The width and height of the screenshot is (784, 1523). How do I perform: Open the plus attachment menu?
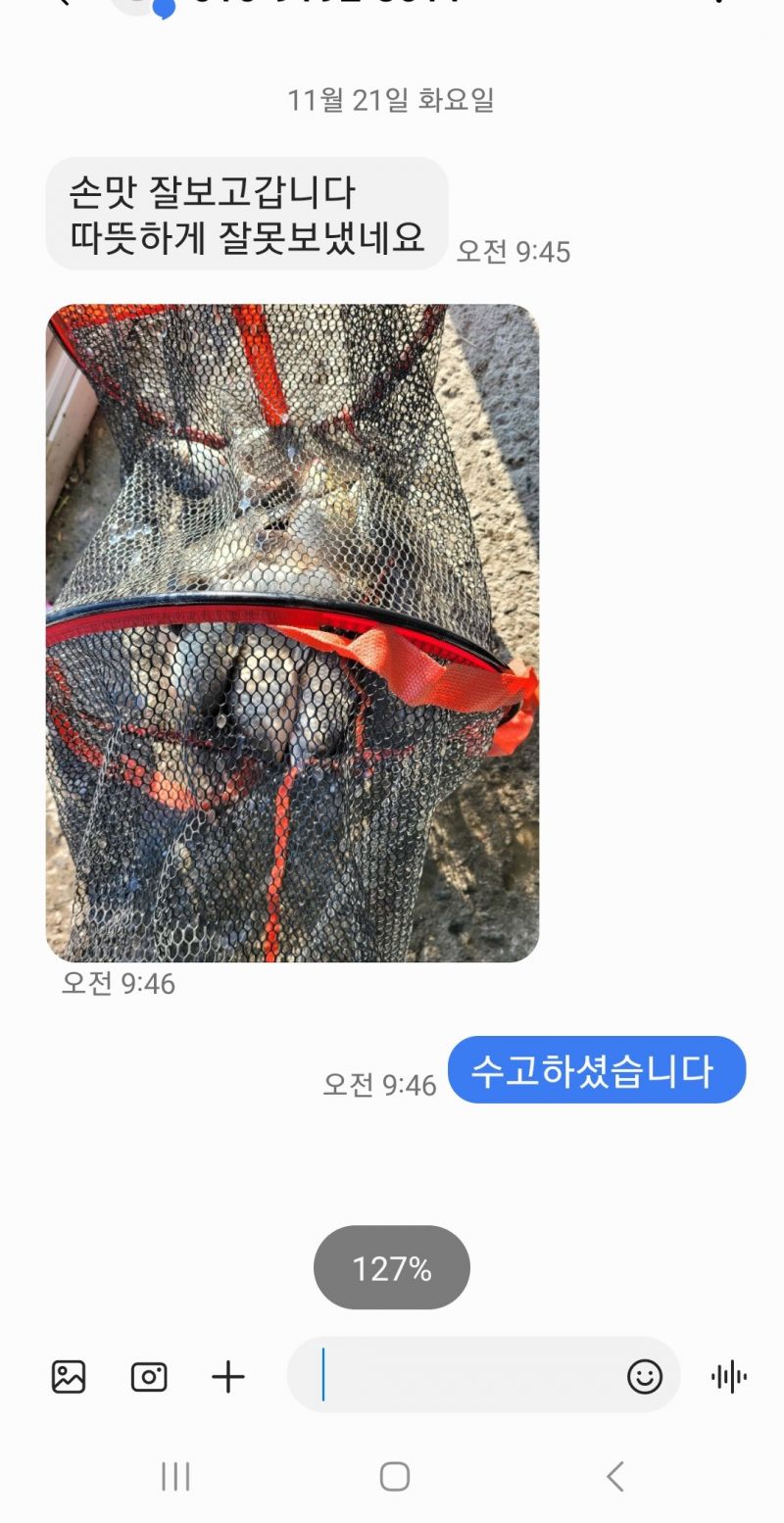click(x=228, y=1377)
